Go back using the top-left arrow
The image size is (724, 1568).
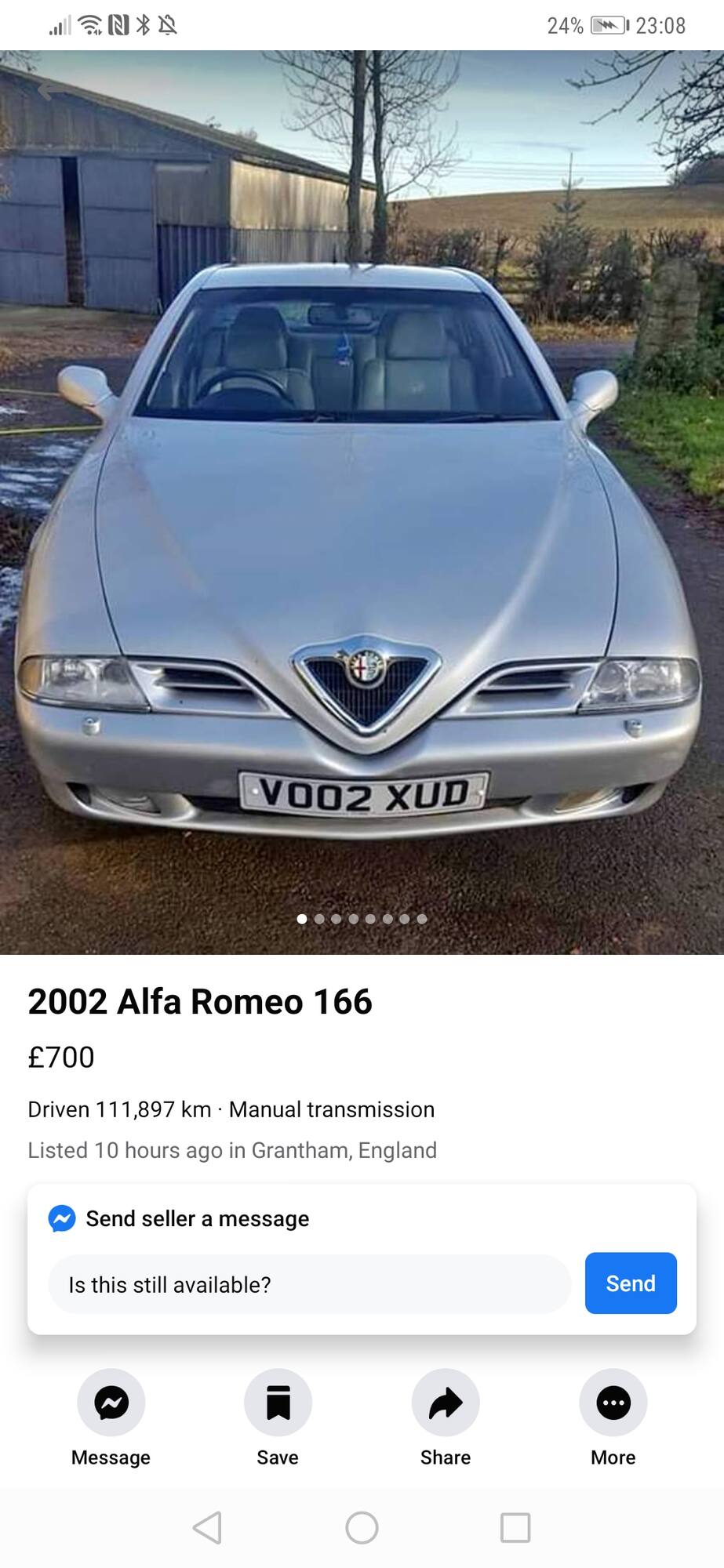[52, 91]
